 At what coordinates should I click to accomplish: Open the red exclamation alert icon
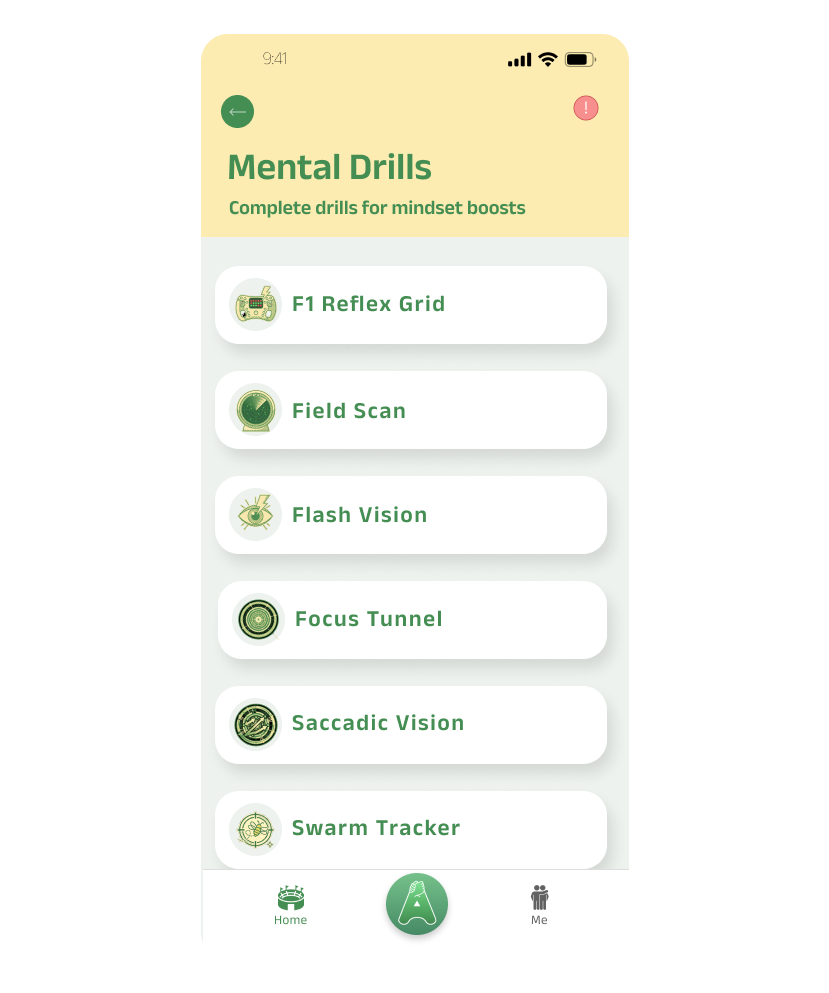pyautogui.click(x=586, y=108)
